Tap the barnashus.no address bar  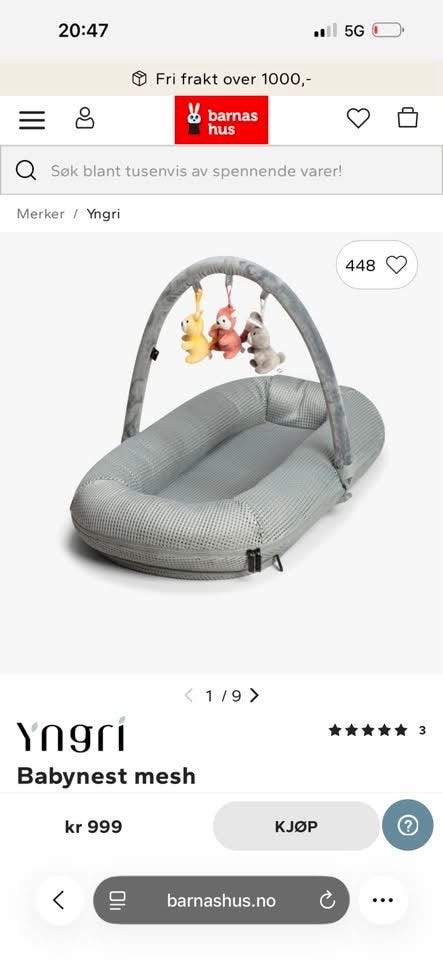221,900
